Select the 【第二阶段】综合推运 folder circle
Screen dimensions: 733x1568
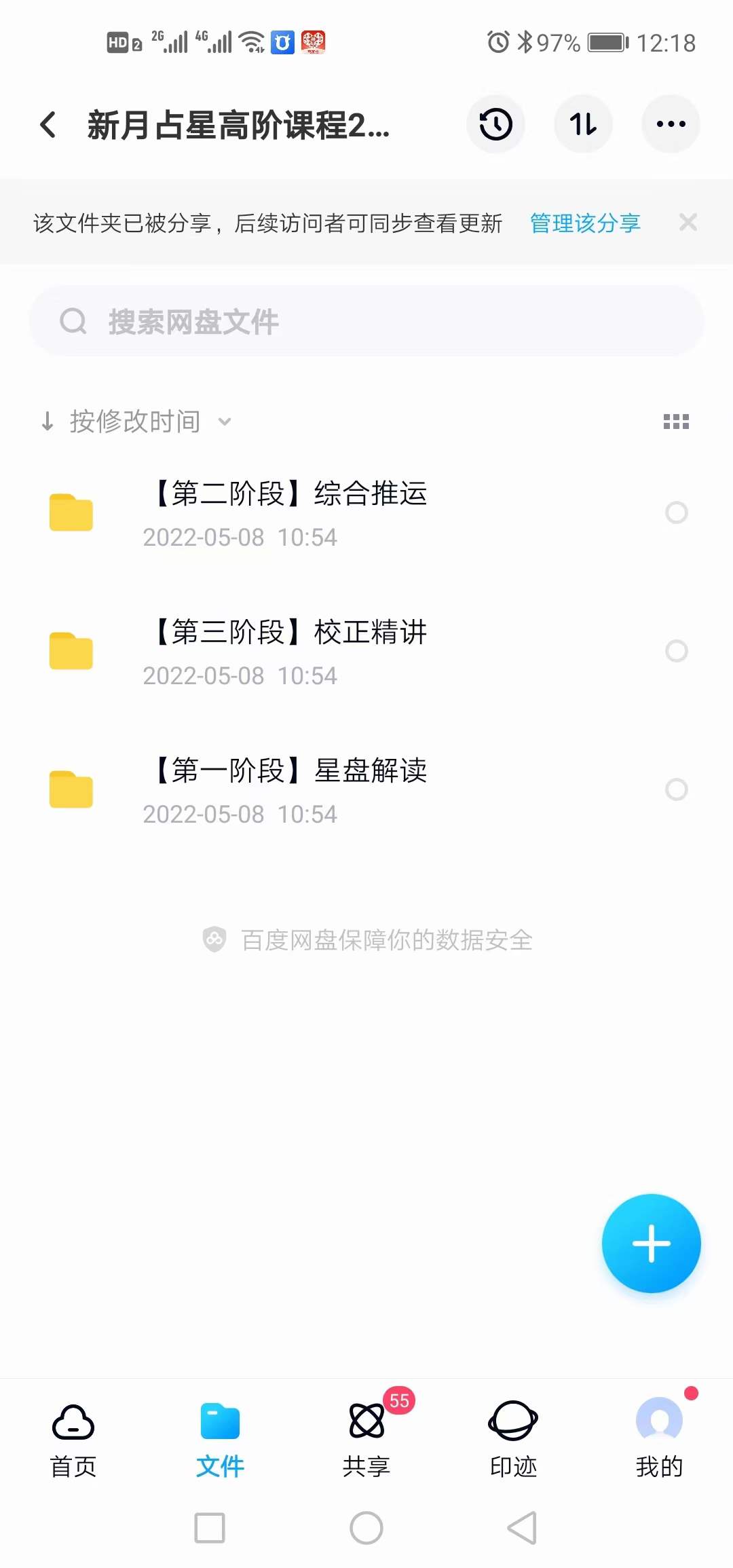tap(677, 513)
